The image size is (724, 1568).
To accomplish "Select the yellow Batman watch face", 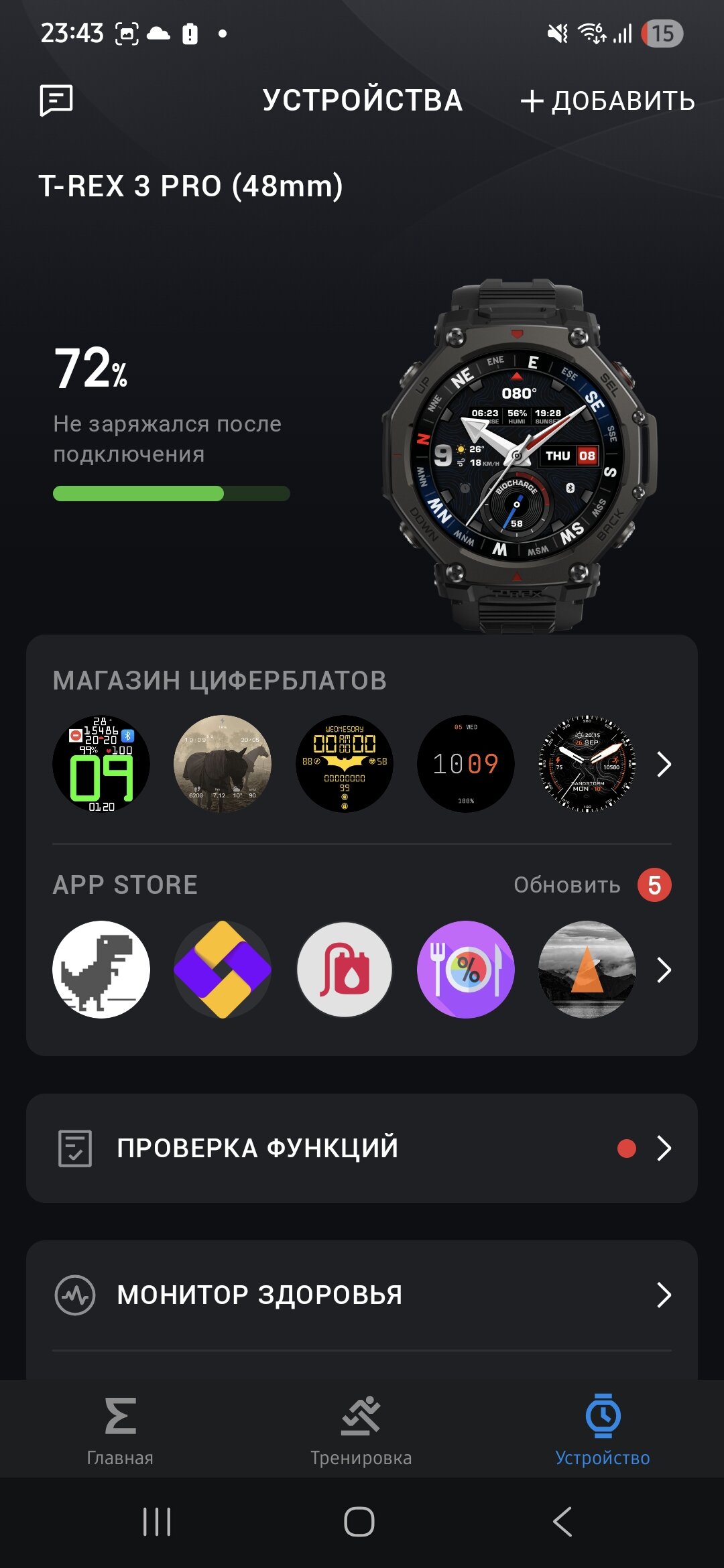I will (344, 764).
